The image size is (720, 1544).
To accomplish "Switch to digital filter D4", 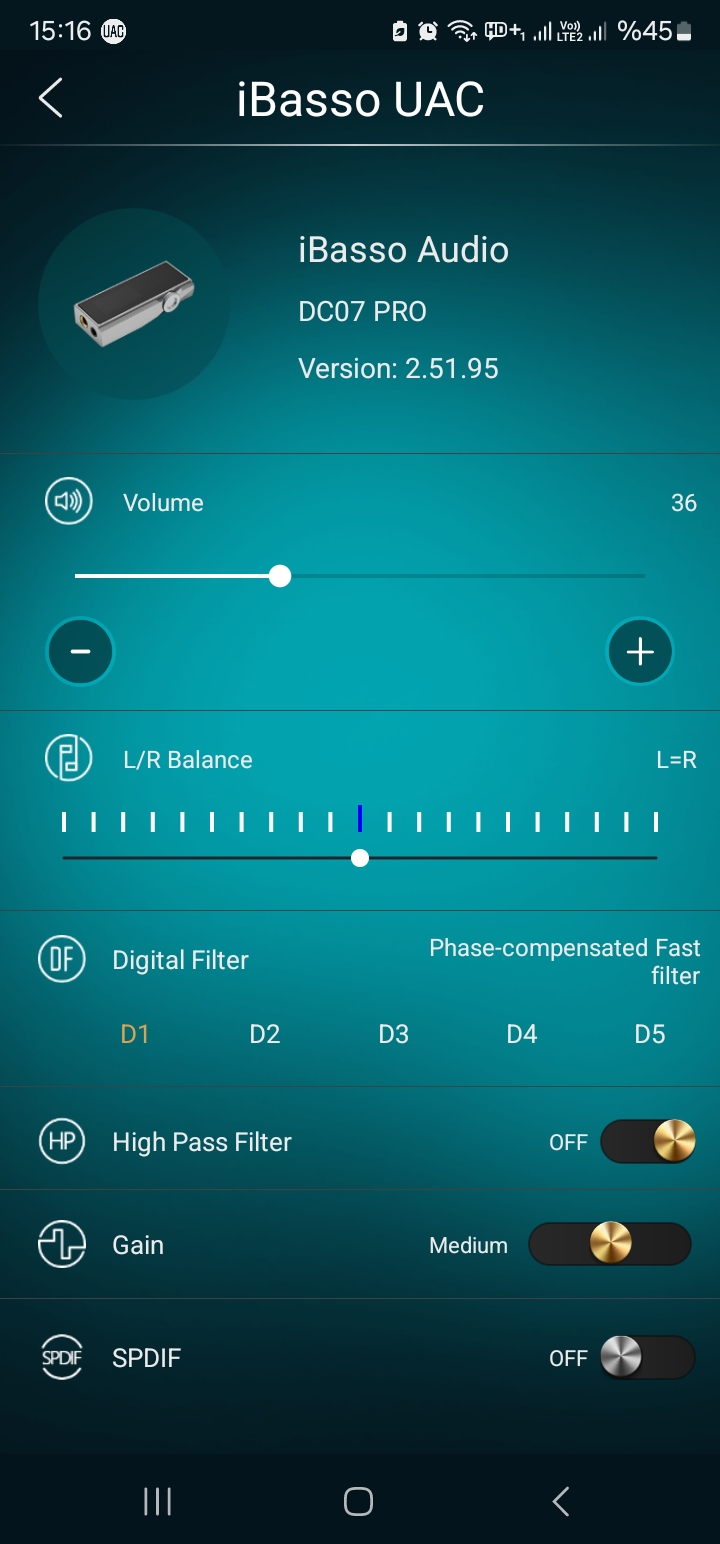I will point(522,1034).
